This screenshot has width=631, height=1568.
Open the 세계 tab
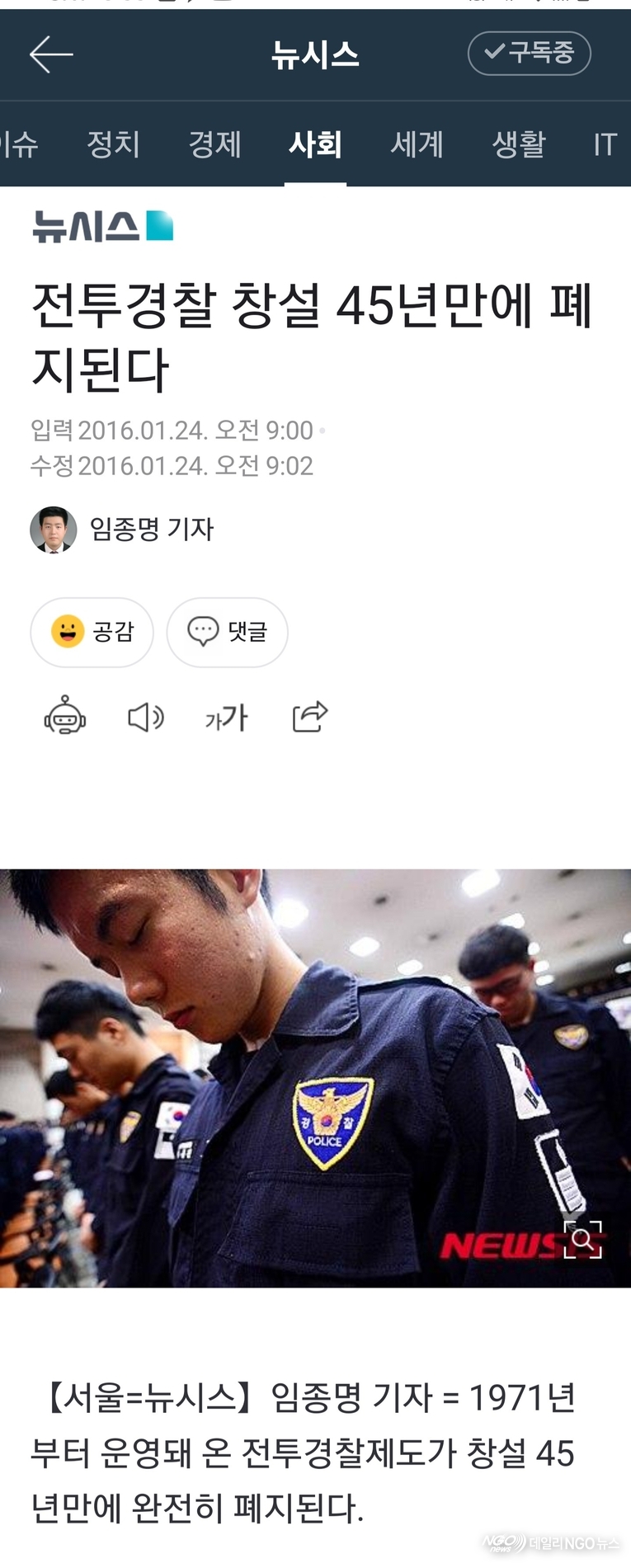[x=417, y=144]
